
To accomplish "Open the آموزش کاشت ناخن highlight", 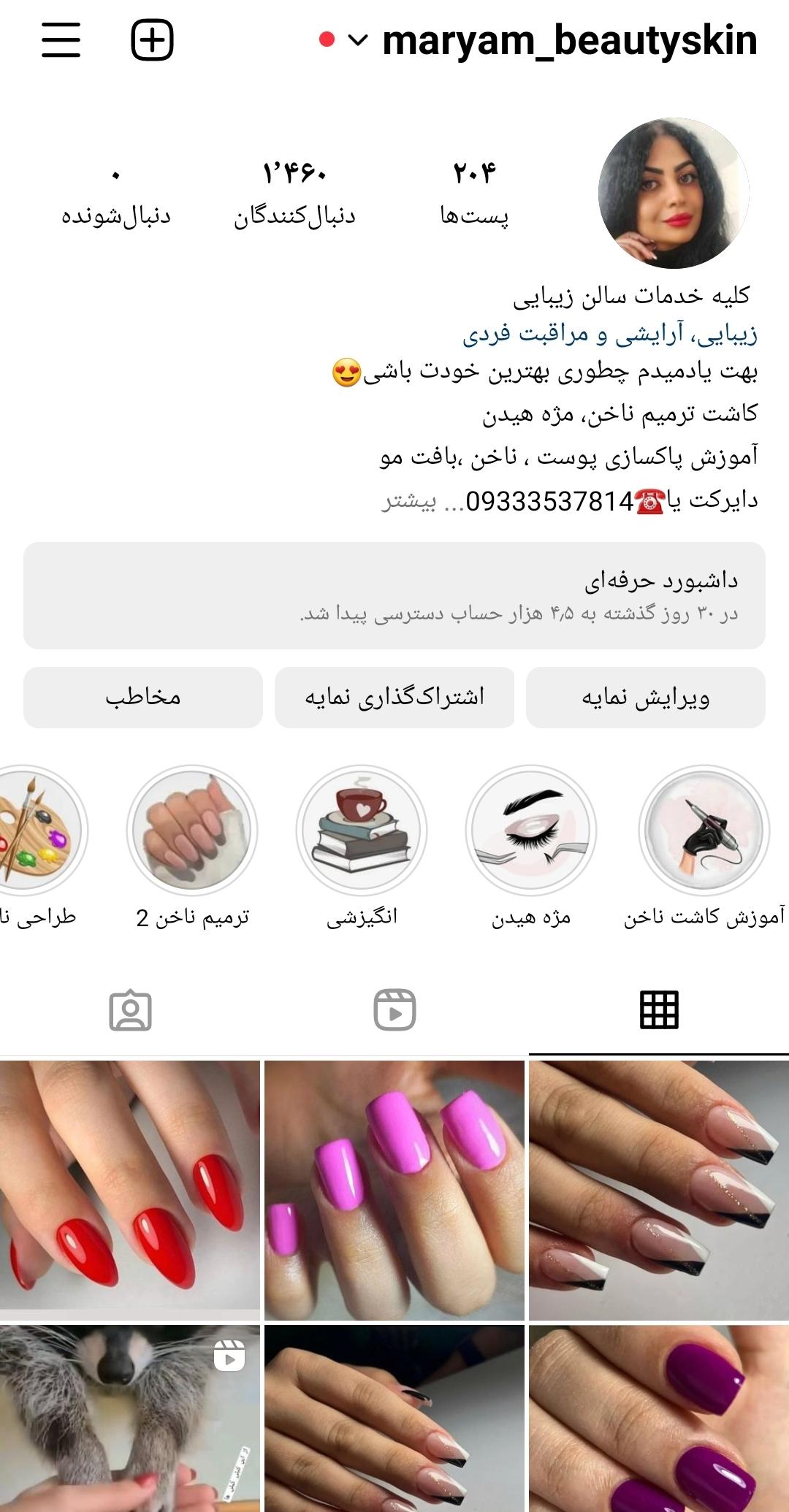I will (x=704, y=831).
